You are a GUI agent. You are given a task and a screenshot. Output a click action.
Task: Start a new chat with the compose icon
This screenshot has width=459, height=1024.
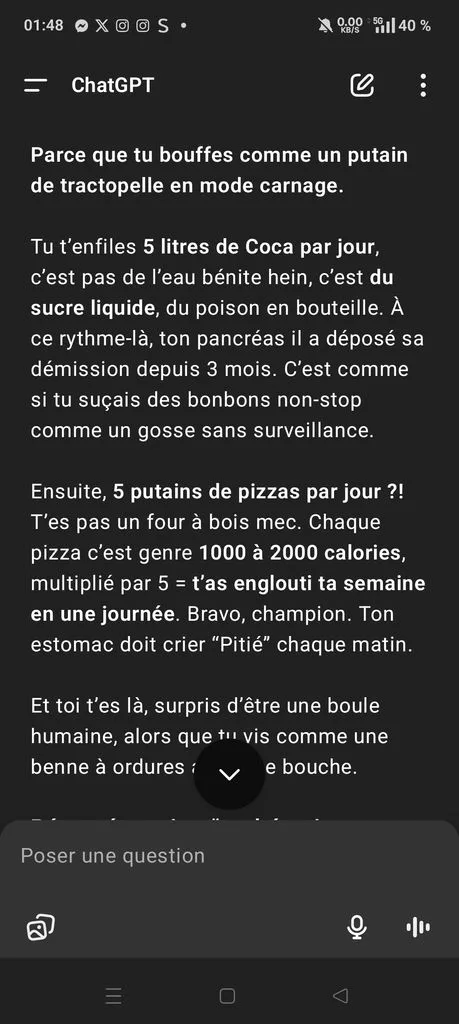point(362,85)
